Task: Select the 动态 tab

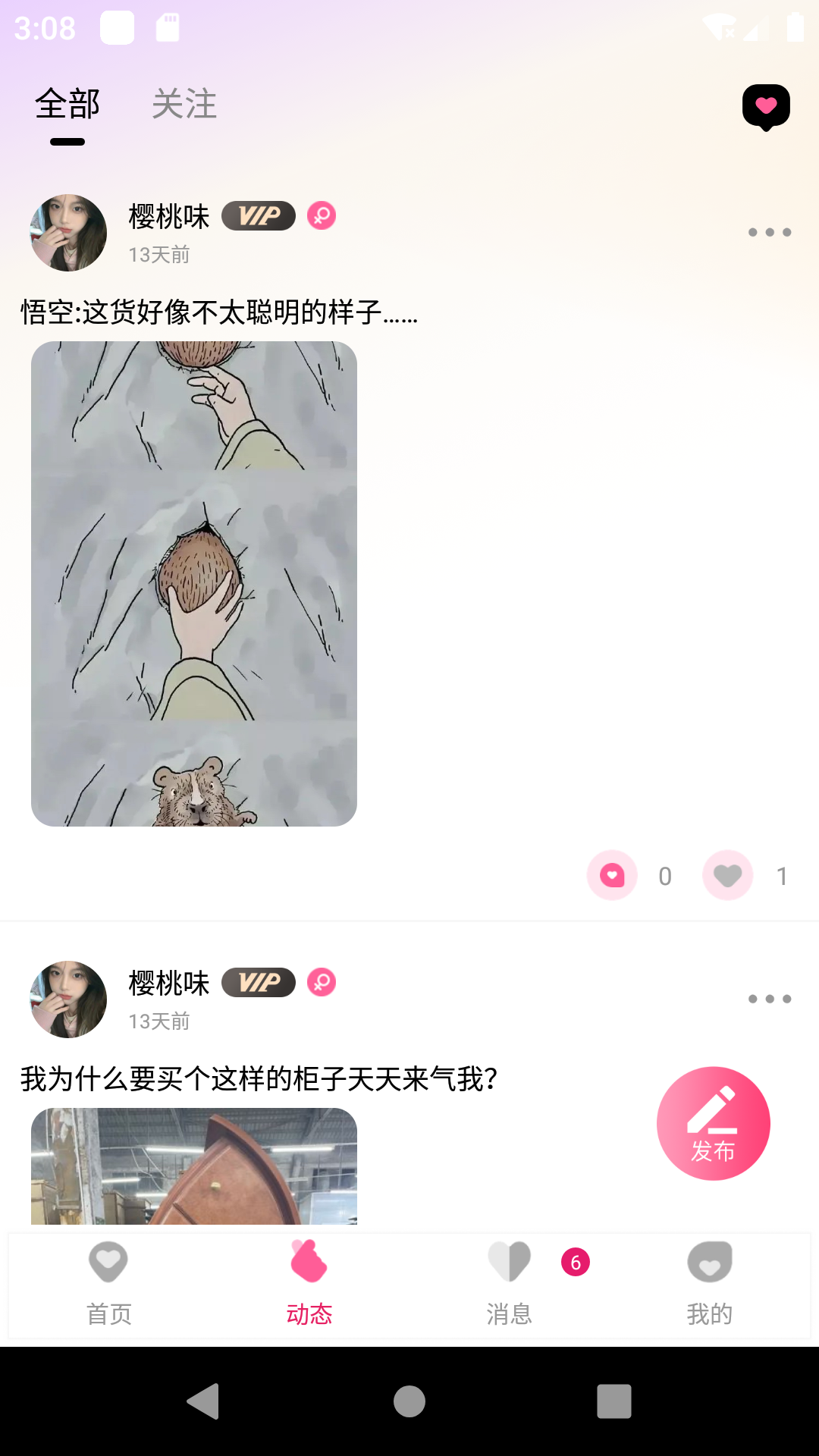Action: click(309, 1282)
